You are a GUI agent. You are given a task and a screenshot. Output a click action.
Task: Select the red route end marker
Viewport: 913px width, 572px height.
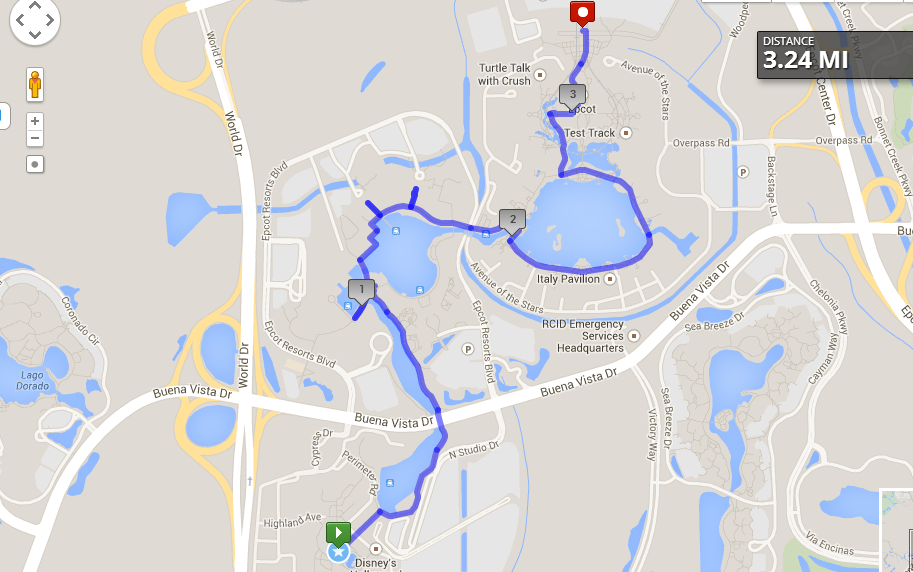click(582, 13)
